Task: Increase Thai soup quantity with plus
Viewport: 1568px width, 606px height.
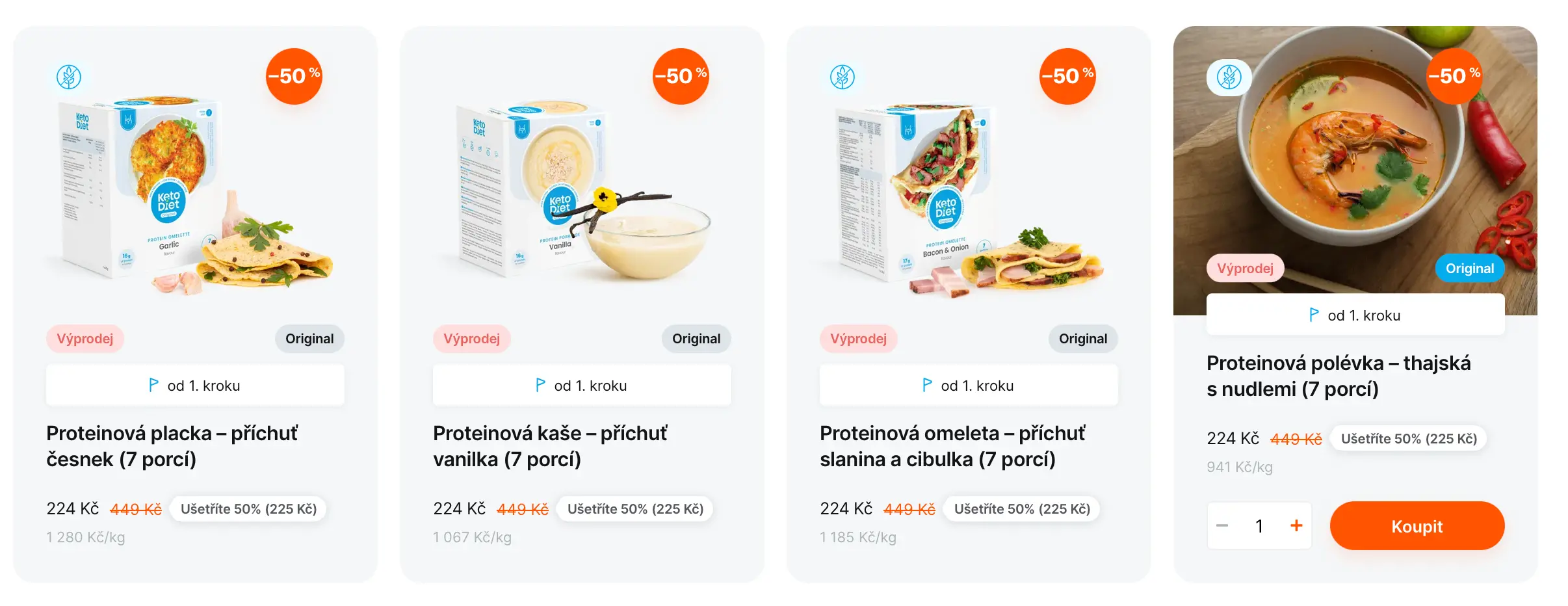Action: (x=1296, y=525)
